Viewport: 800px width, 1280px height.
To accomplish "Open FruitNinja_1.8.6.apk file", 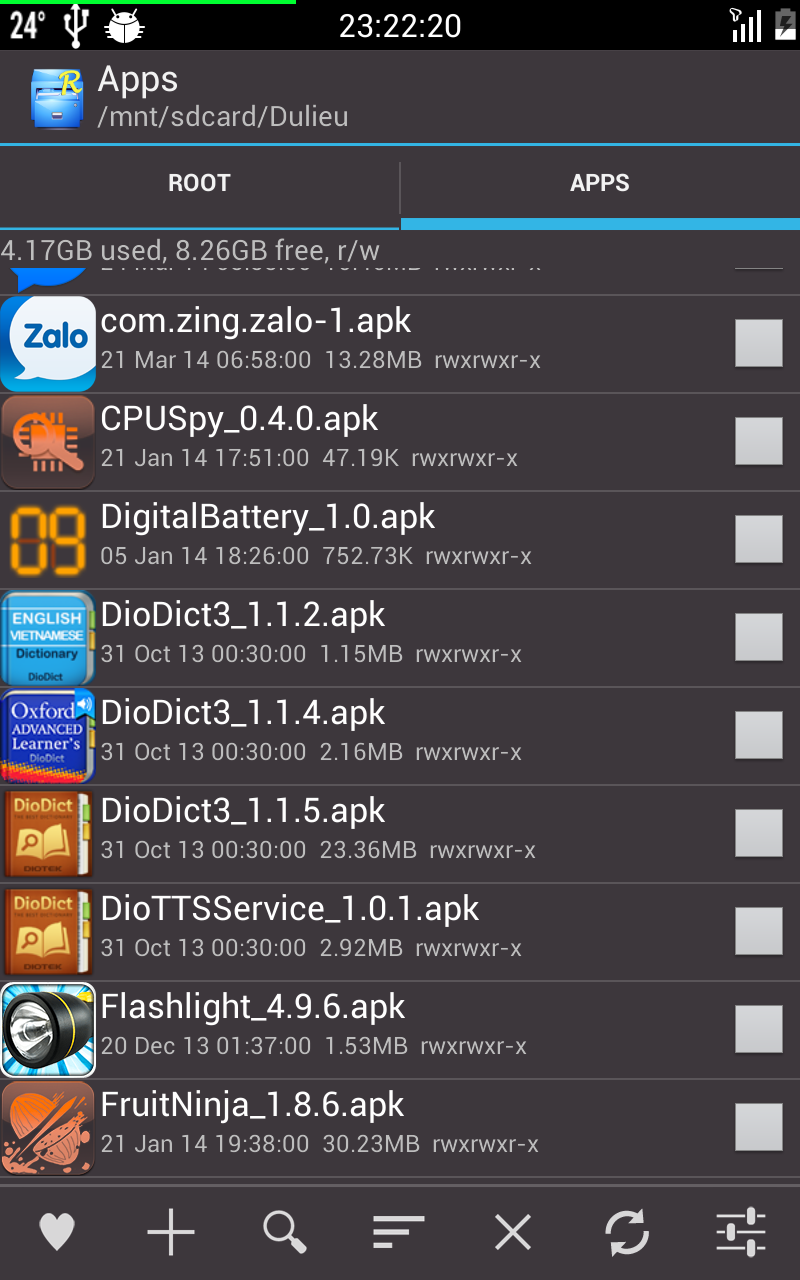I will [x=252, y=1105].
